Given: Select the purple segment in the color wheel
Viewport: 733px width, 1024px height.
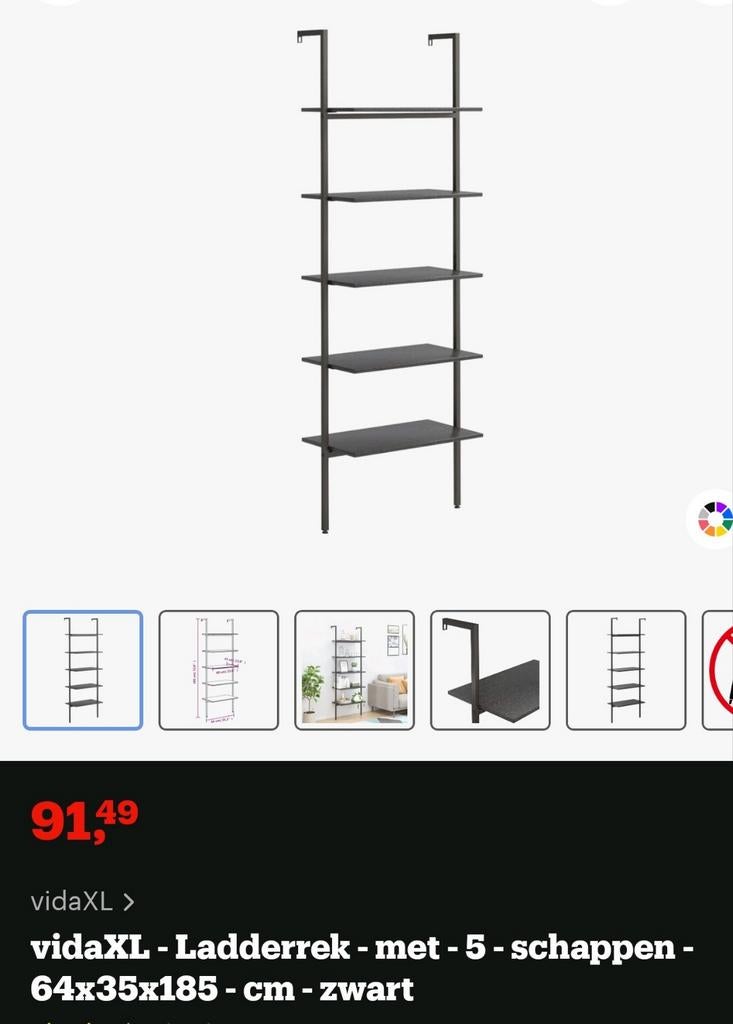Looking at the screenshot, I should tap(720, 508).
